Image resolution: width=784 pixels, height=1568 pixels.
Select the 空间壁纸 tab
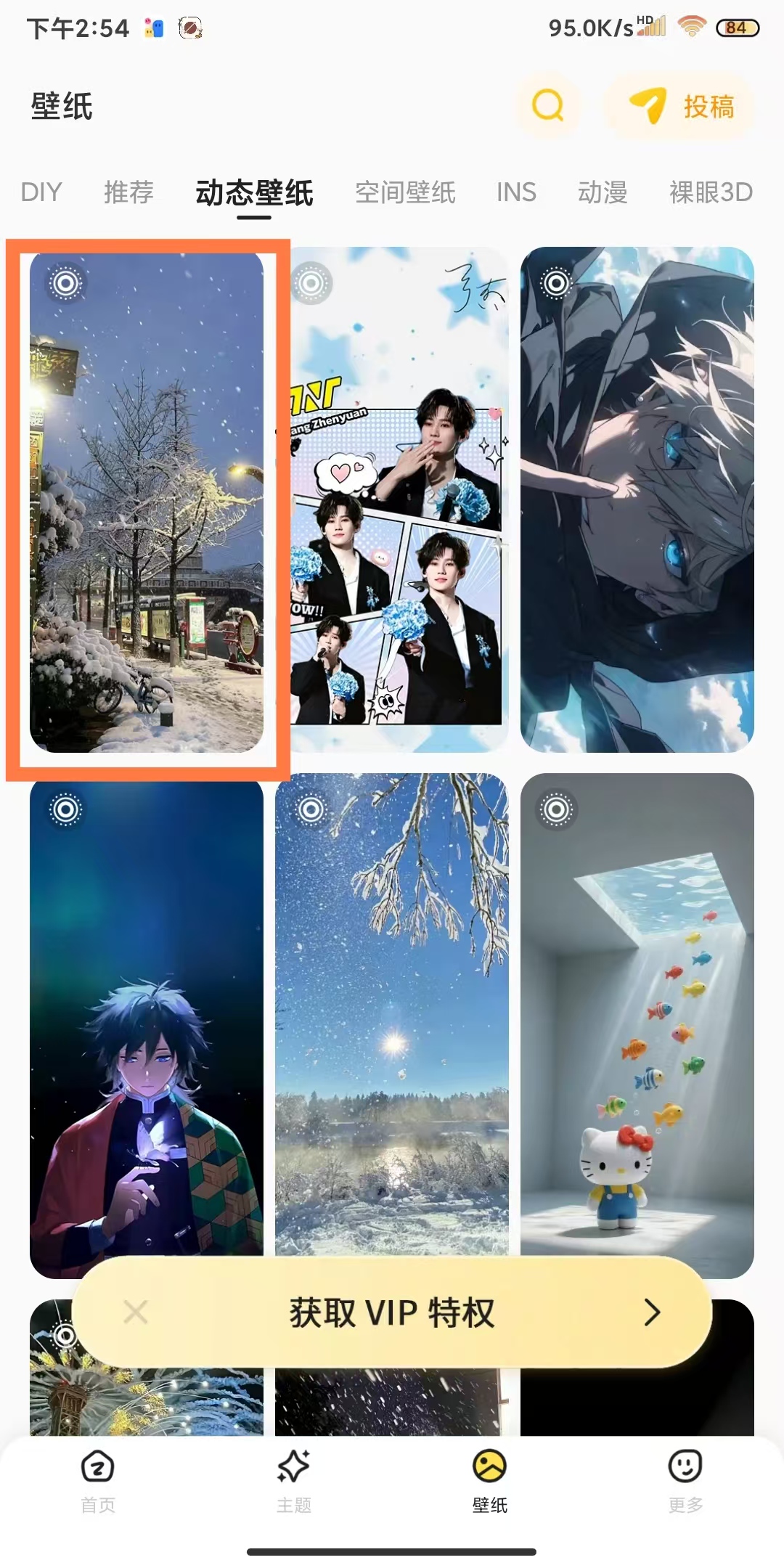pyautogui.click(x=405, y=192)
